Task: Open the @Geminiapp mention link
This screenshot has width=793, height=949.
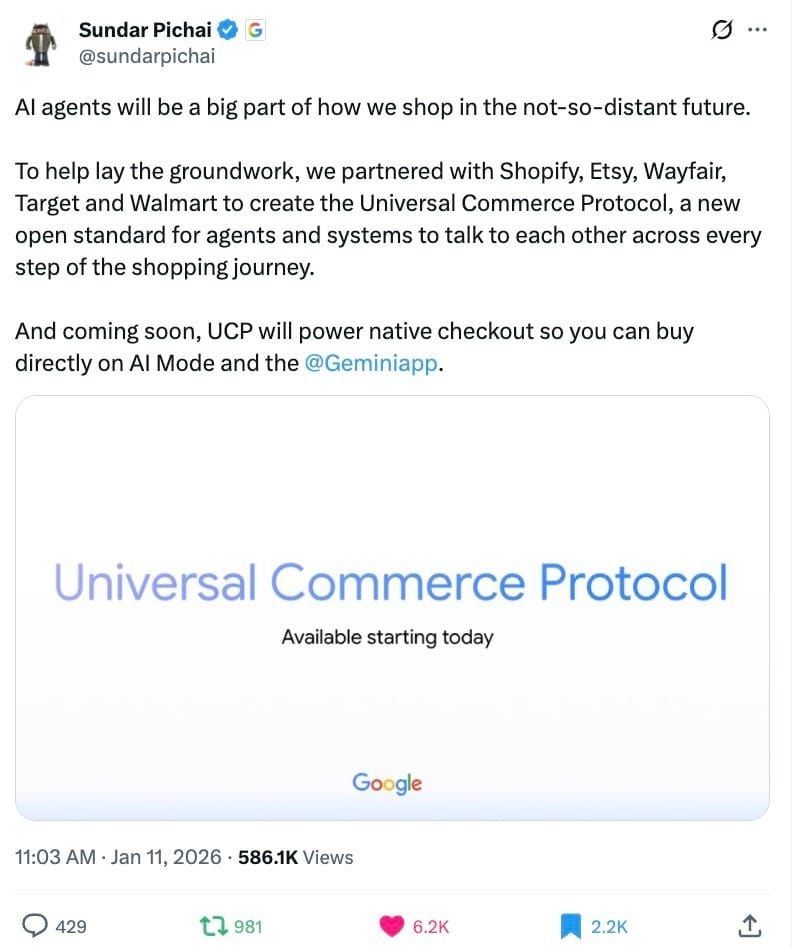Action: (371, 363)
